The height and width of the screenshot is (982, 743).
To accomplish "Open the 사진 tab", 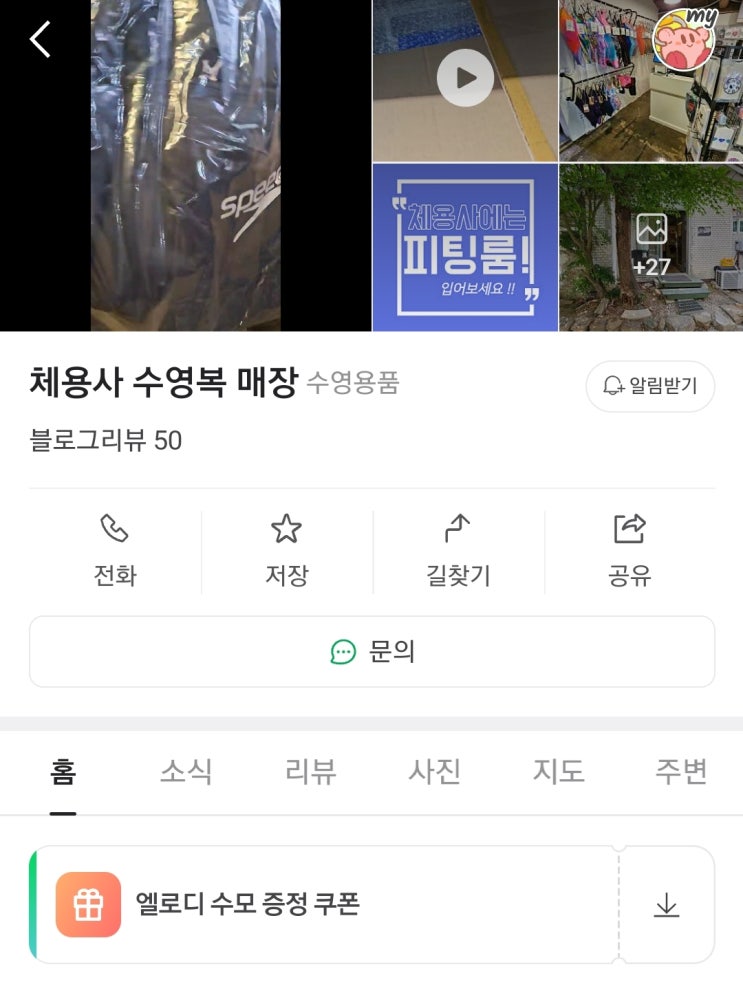I will pyautogui.click(x=434, y=772).
